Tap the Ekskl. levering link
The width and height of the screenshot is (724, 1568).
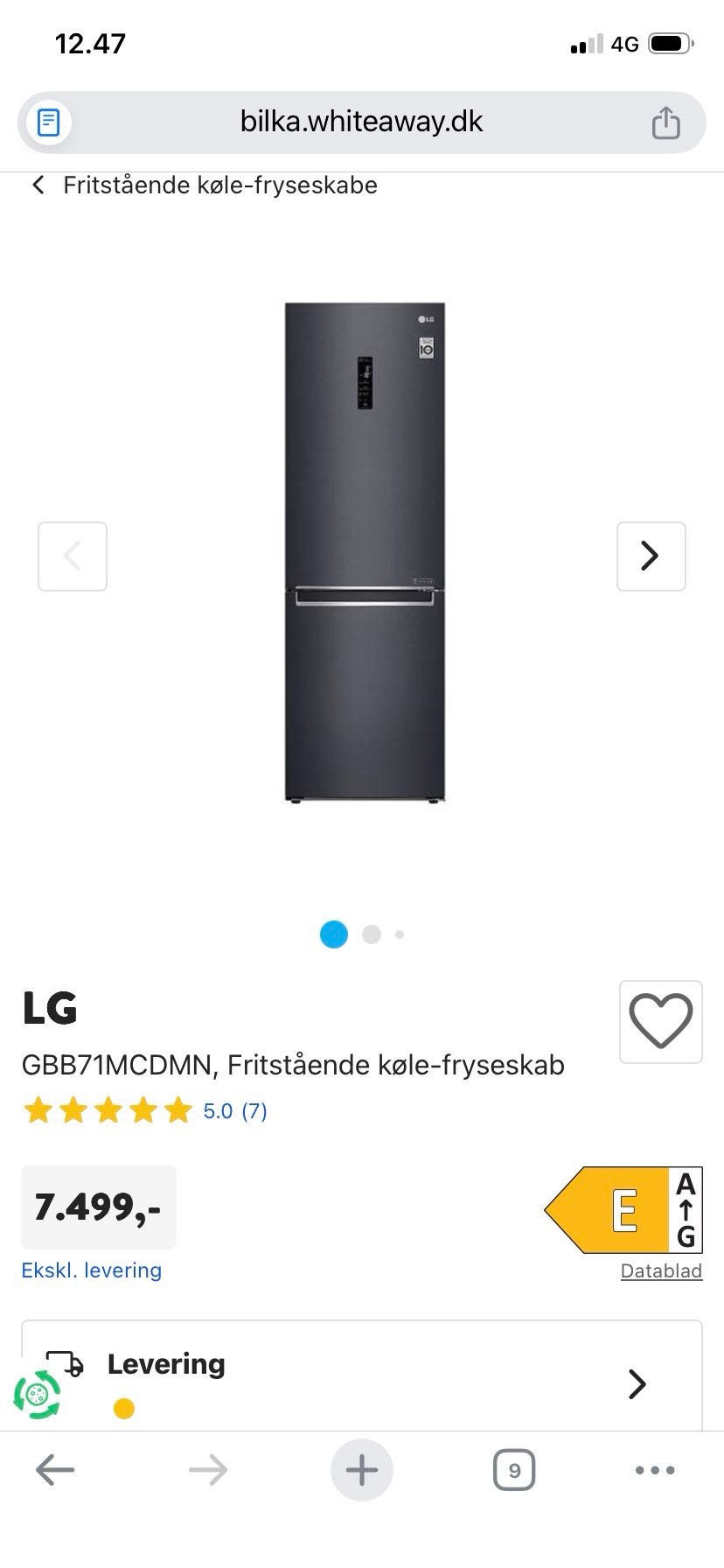[92, 1270]
